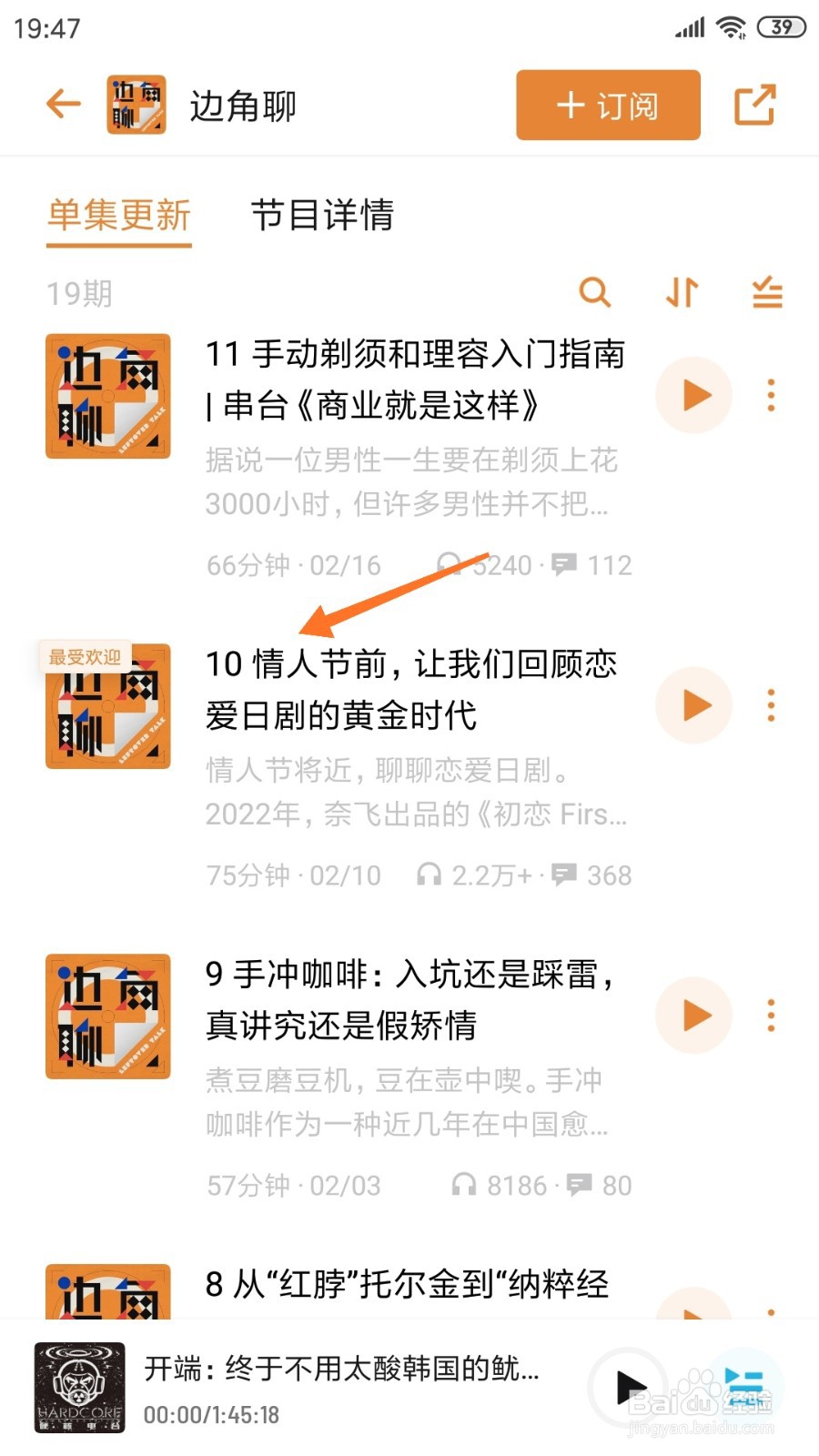Open episode 10 情人节前 details

(x=411, y=690)
